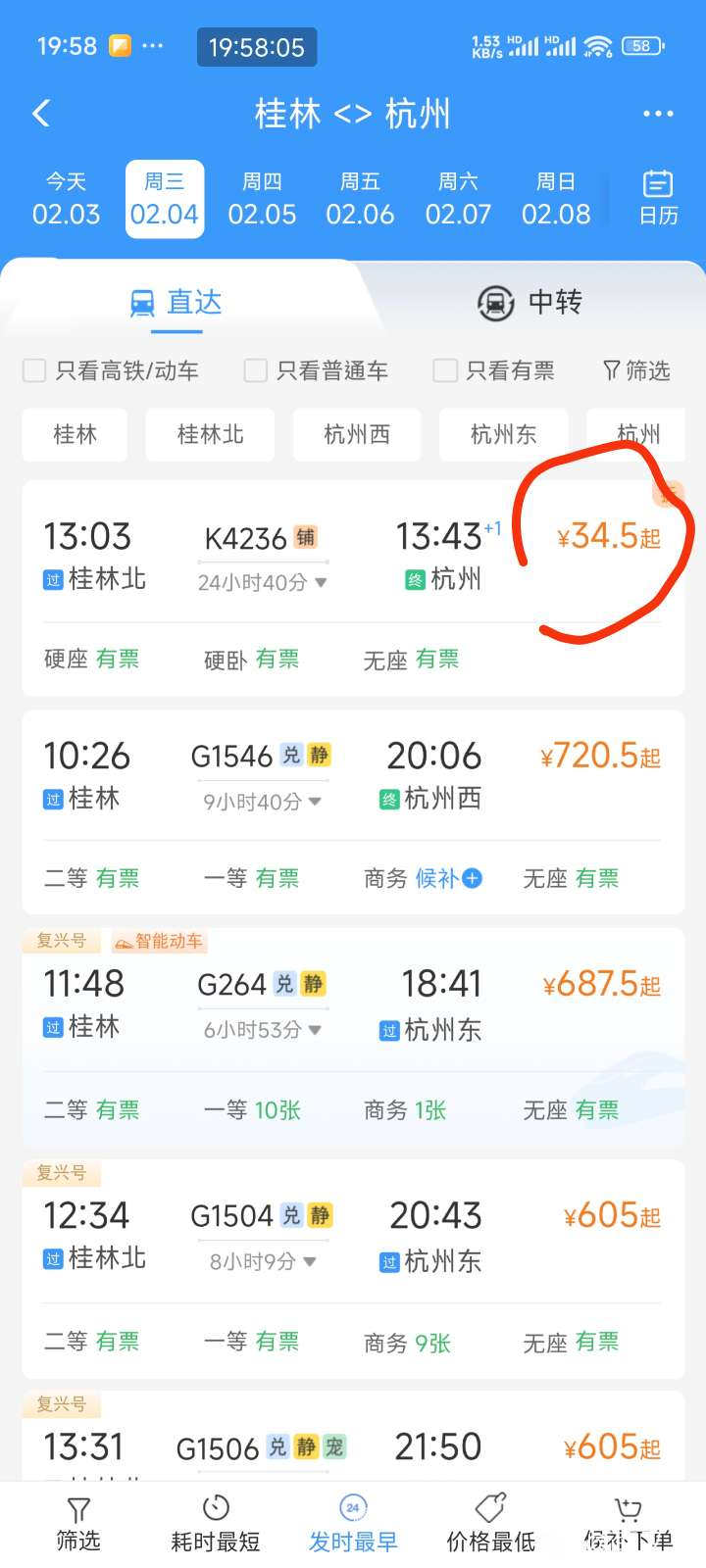Expand G264 stop details 6小时53分
Viewport: 706px width, 1568px height.
point(262,1030)
